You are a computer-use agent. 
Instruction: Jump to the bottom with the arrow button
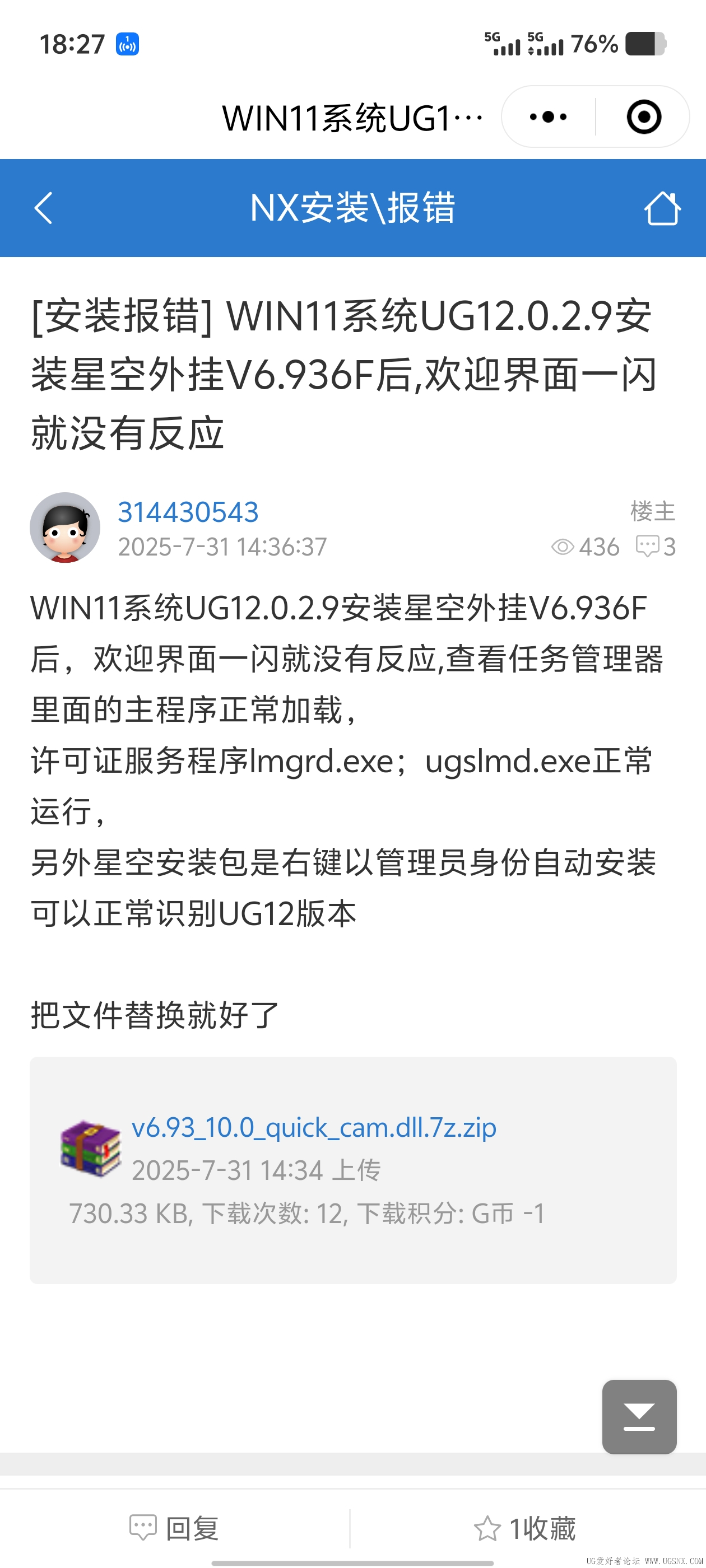[638, 1416]
